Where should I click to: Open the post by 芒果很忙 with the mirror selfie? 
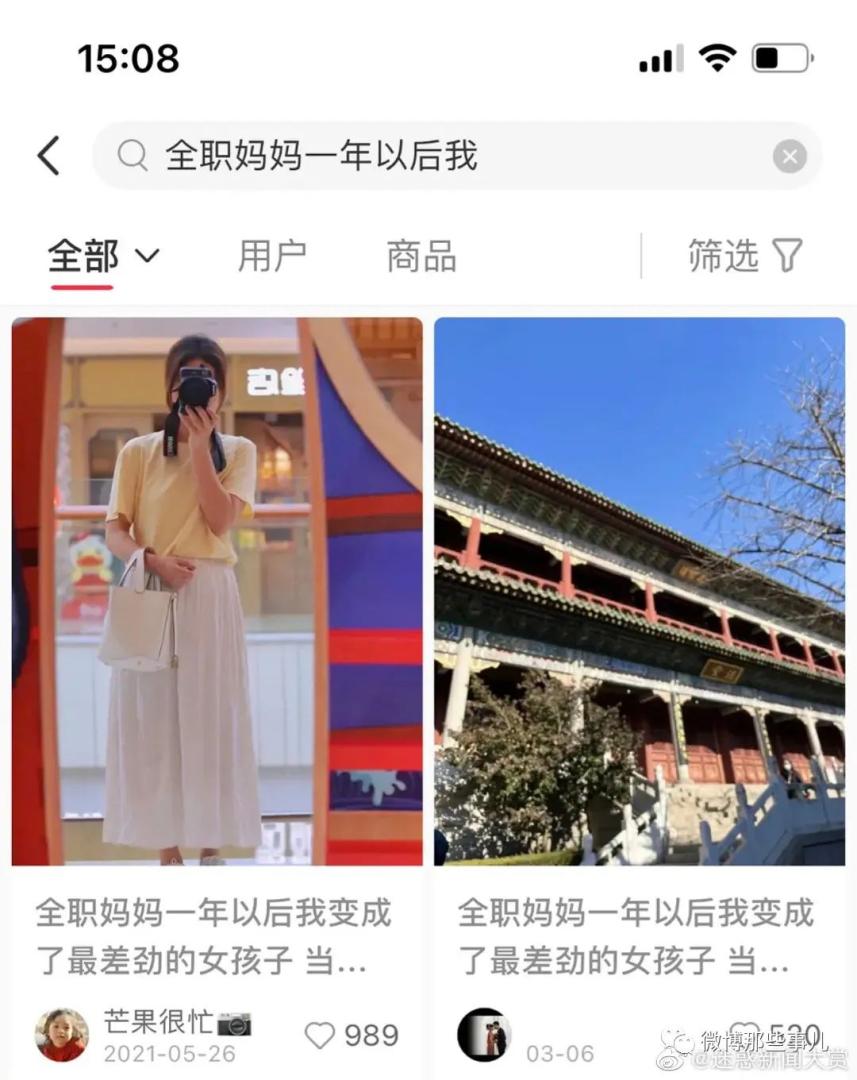217,590
